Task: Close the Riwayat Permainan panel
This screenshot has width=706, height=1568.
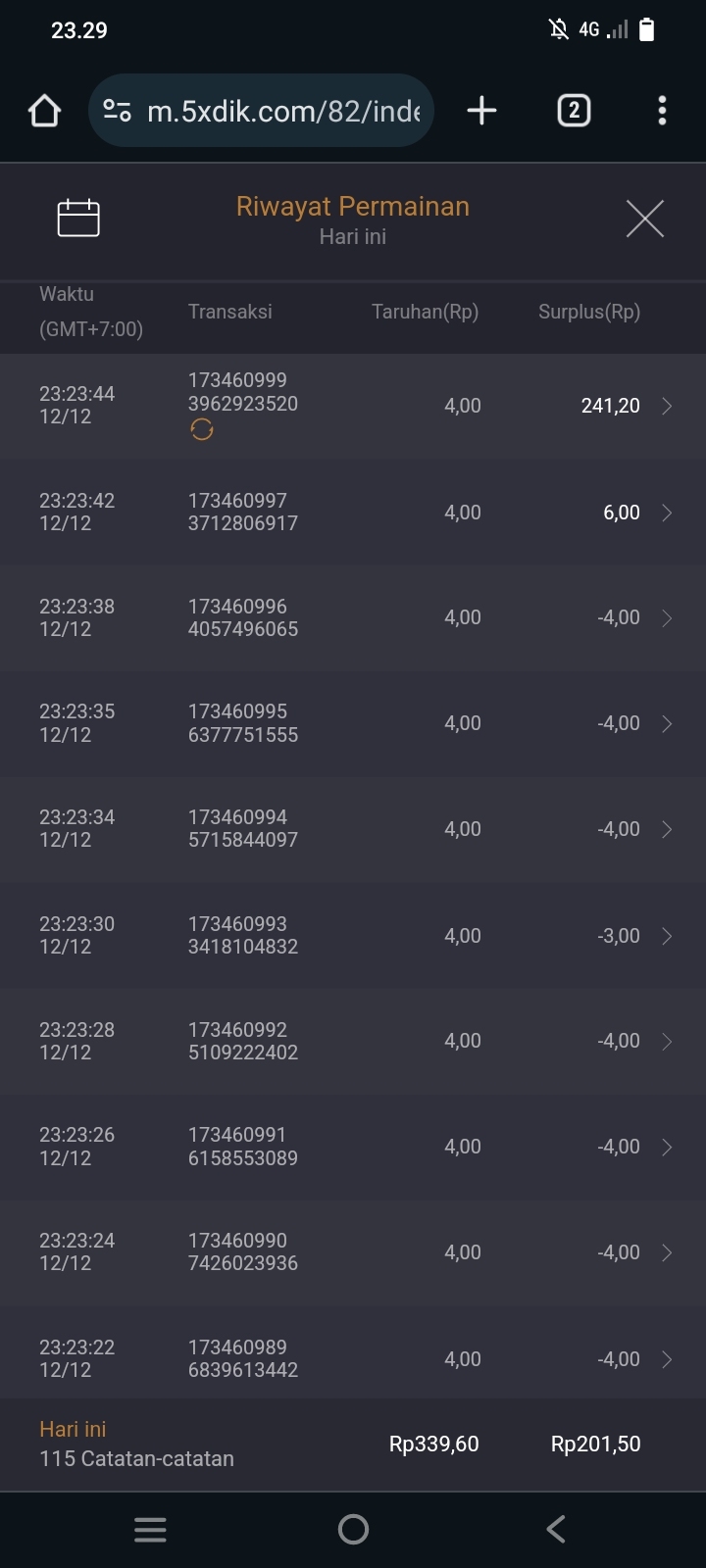Action: click(x=644, y=218)
